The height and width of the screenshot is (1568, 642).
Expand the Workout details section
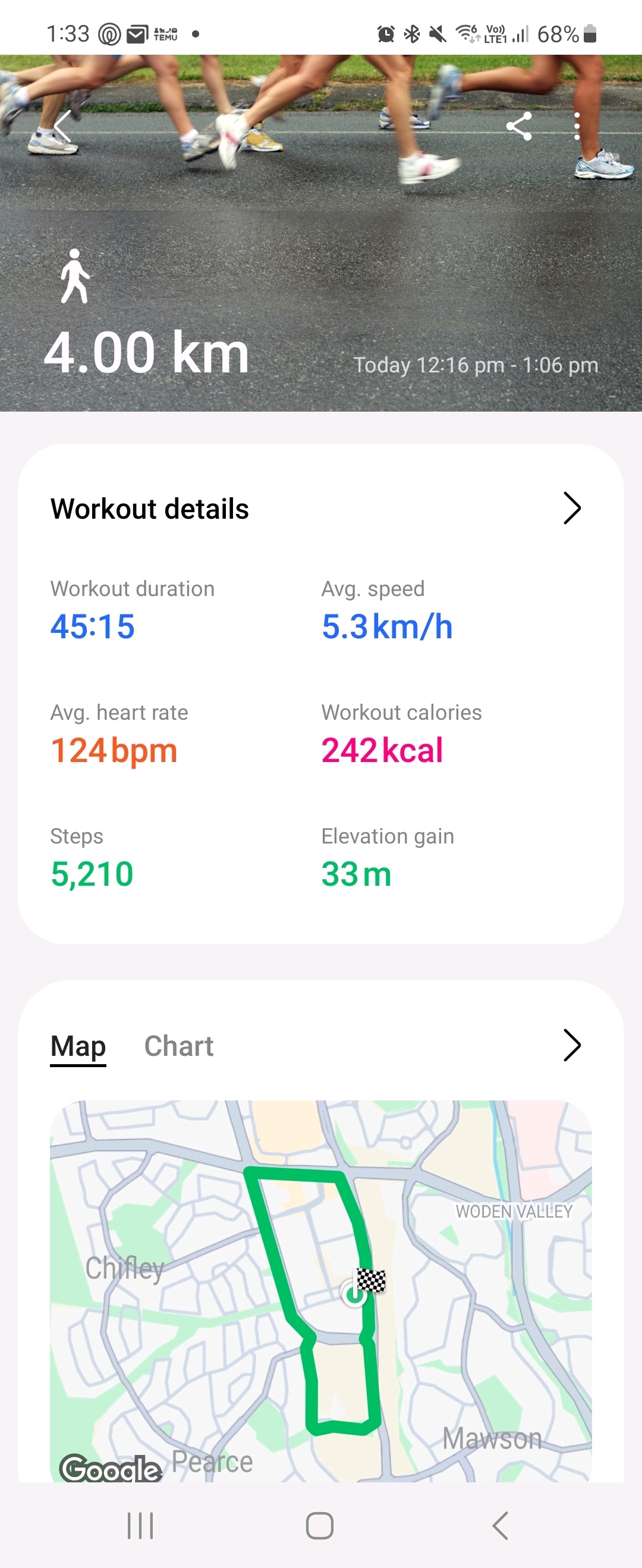coord(571,508)
